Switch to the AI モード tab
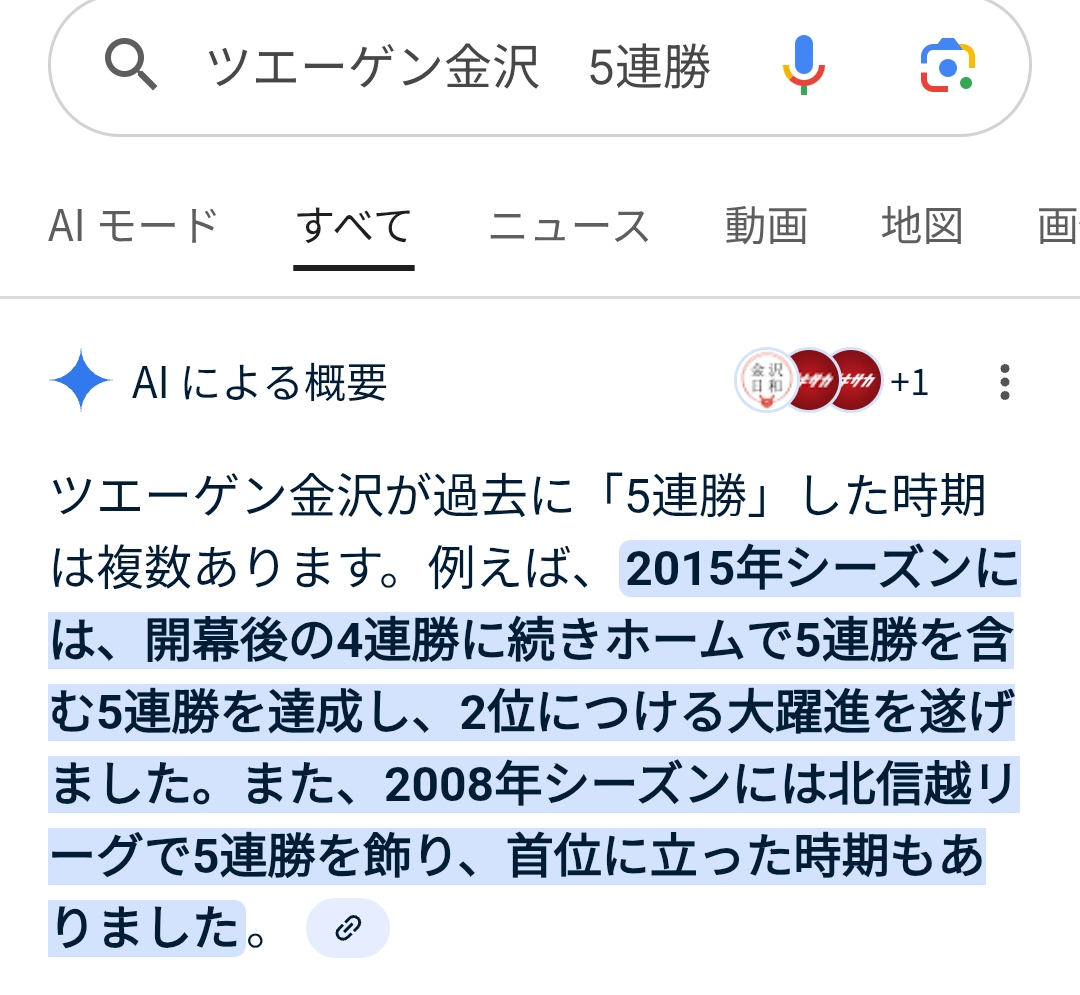The width and height of the screenshot is (1080, 995). pyautogui.click(x=133, y=226)
